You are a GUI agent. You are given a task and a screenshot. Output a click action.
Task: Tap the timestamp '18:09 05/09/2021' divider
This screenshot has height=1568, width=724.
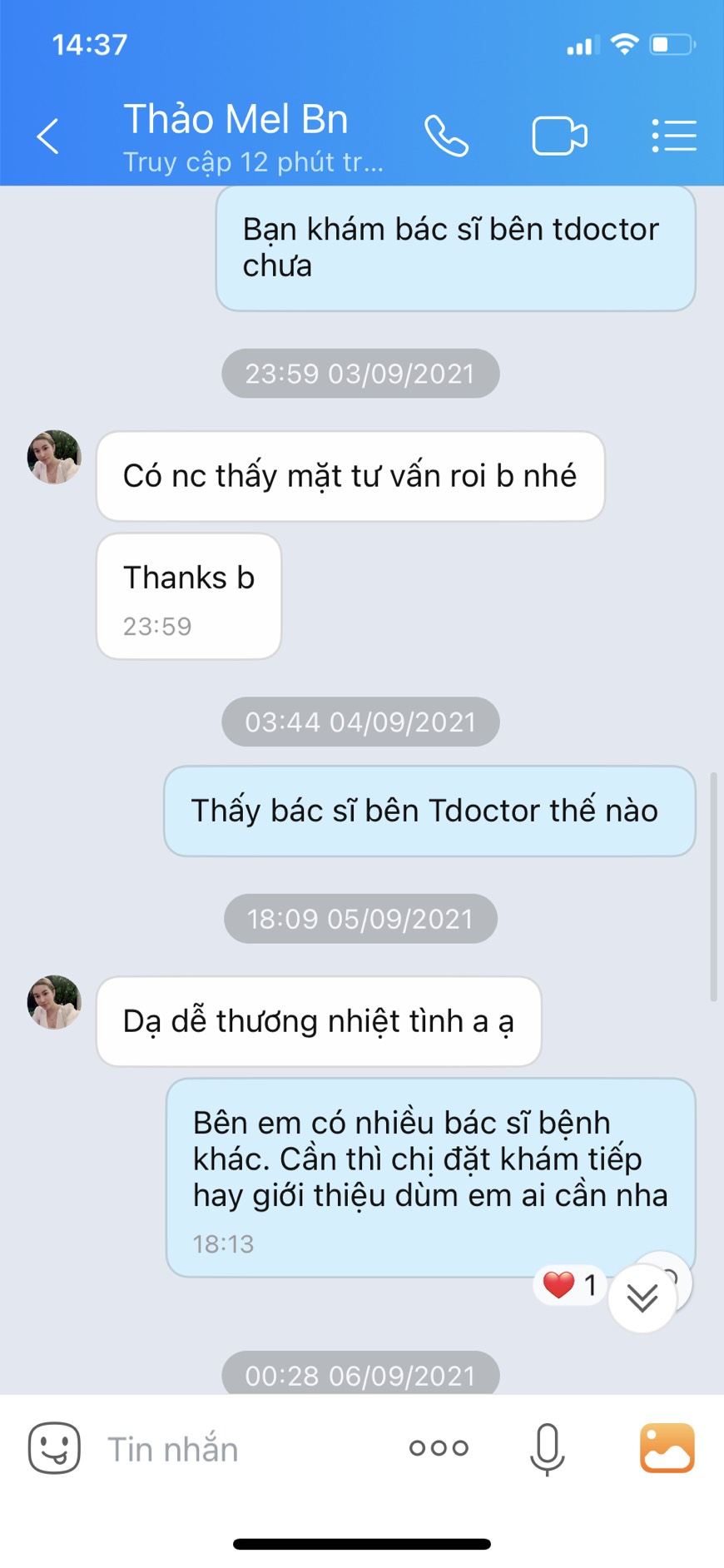360,919
